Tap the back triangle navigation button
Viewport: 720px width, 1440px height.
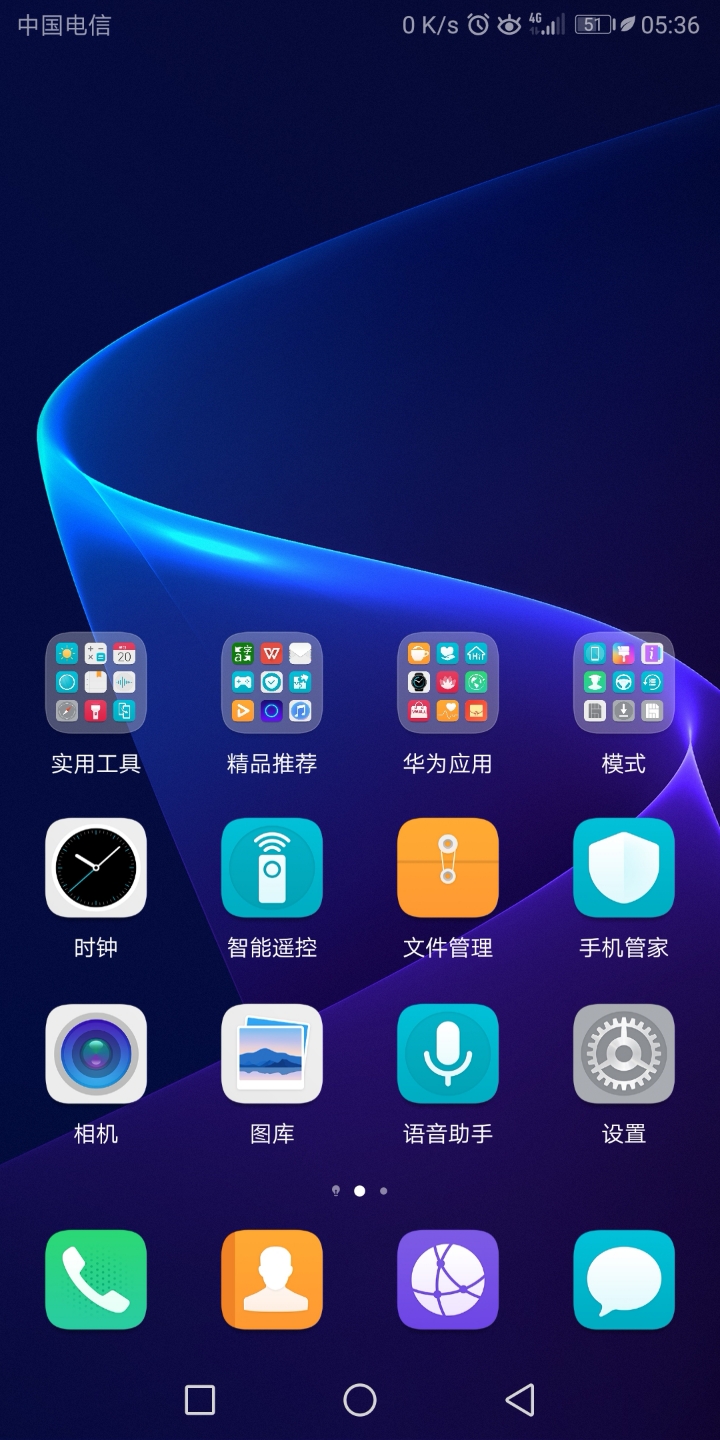click(x=519, y=1400)
